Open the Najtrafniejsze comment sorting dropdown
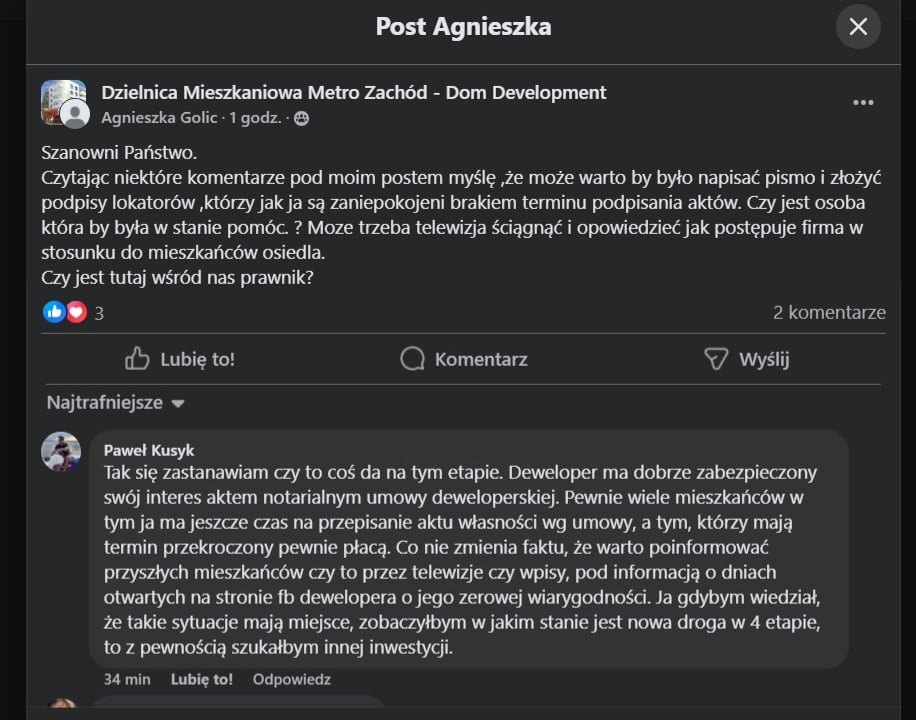This screenshot has width=916, height=720. (116, 403)
